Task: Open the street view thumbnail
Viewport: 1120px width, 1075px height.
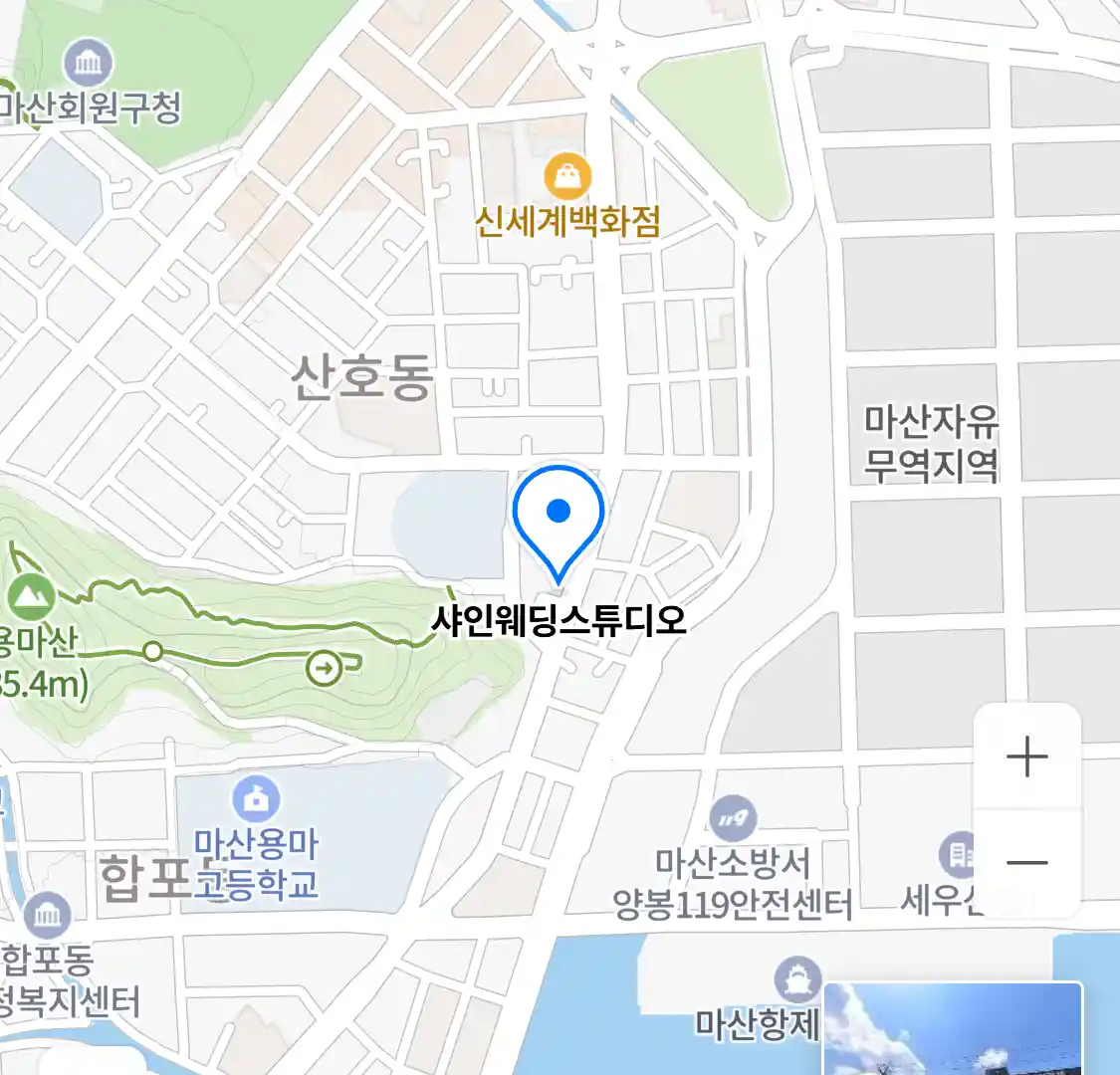Action: point(953,1028)
